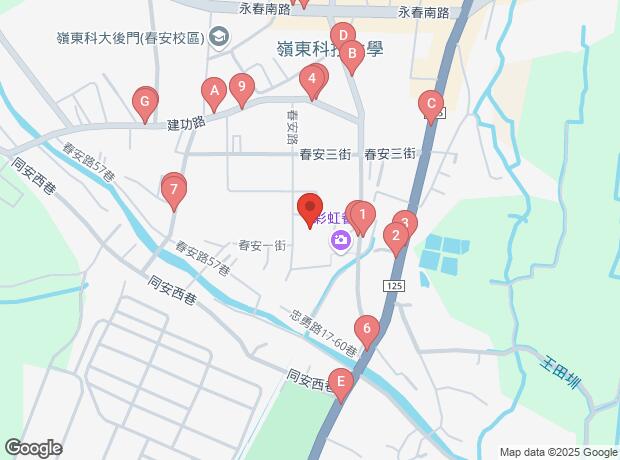Image resolution: width=620 pixels, height=460 pixels.
Task: Open map marker C by the highway
Action: [431, 102]
